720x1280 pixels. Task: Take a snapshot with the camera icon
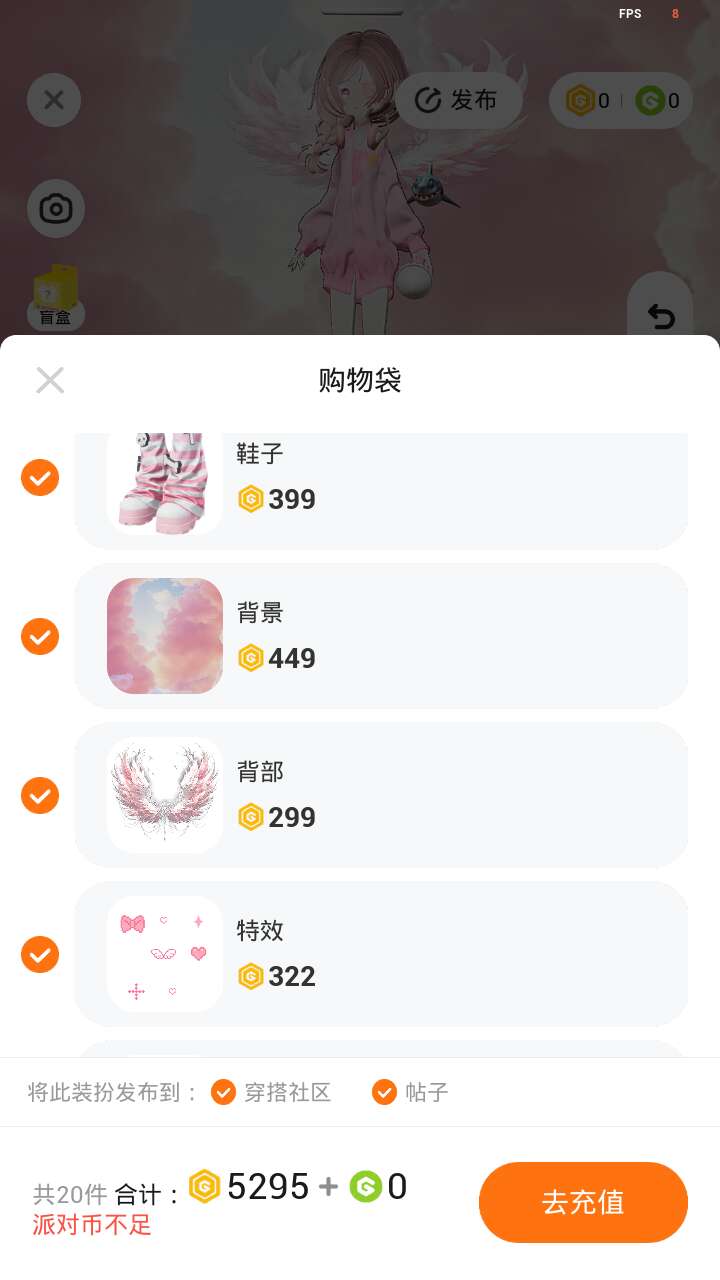pyautogui.click(x=56, y=209)
